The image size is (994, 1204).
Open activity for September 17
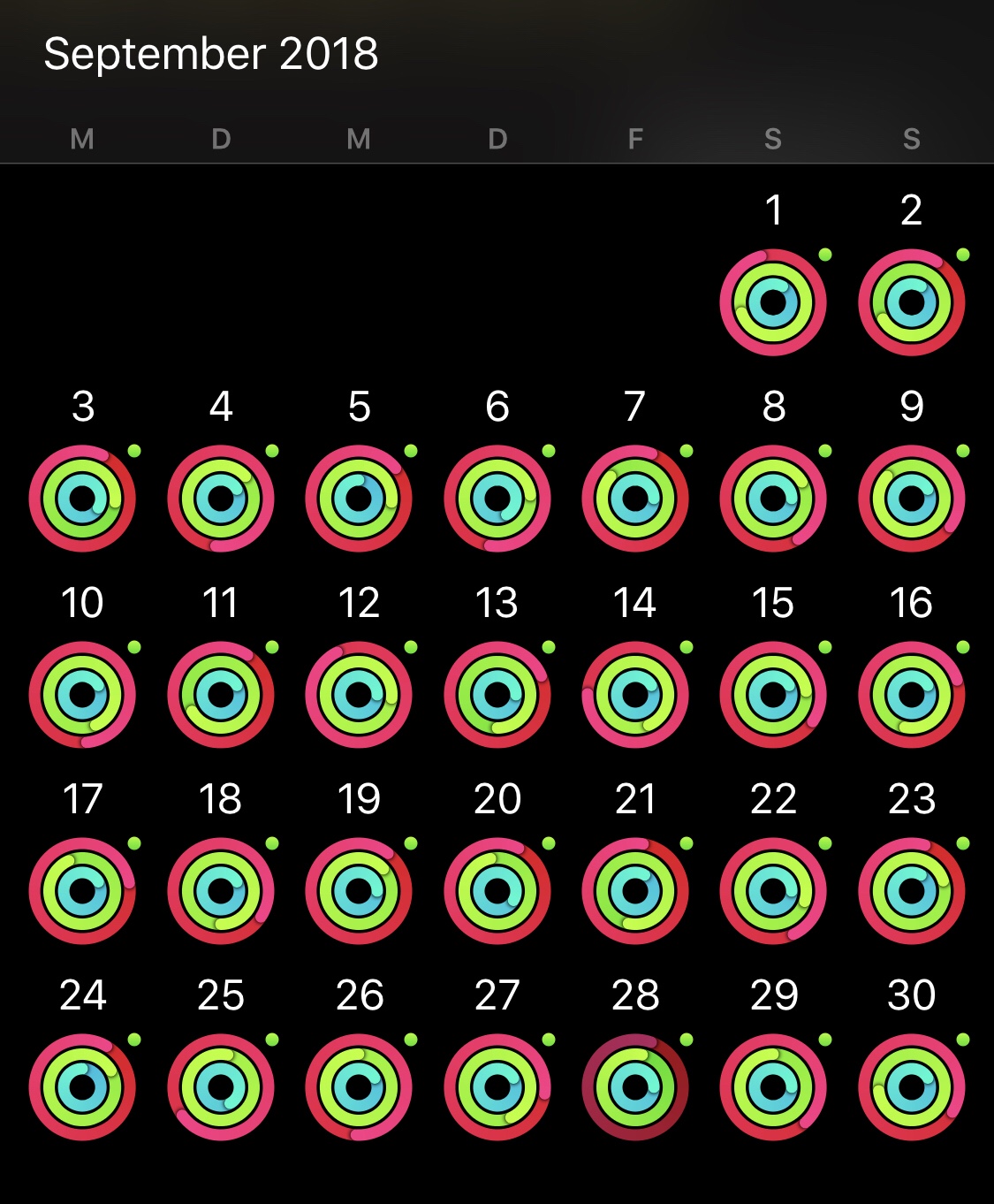[x=82, y=891]
